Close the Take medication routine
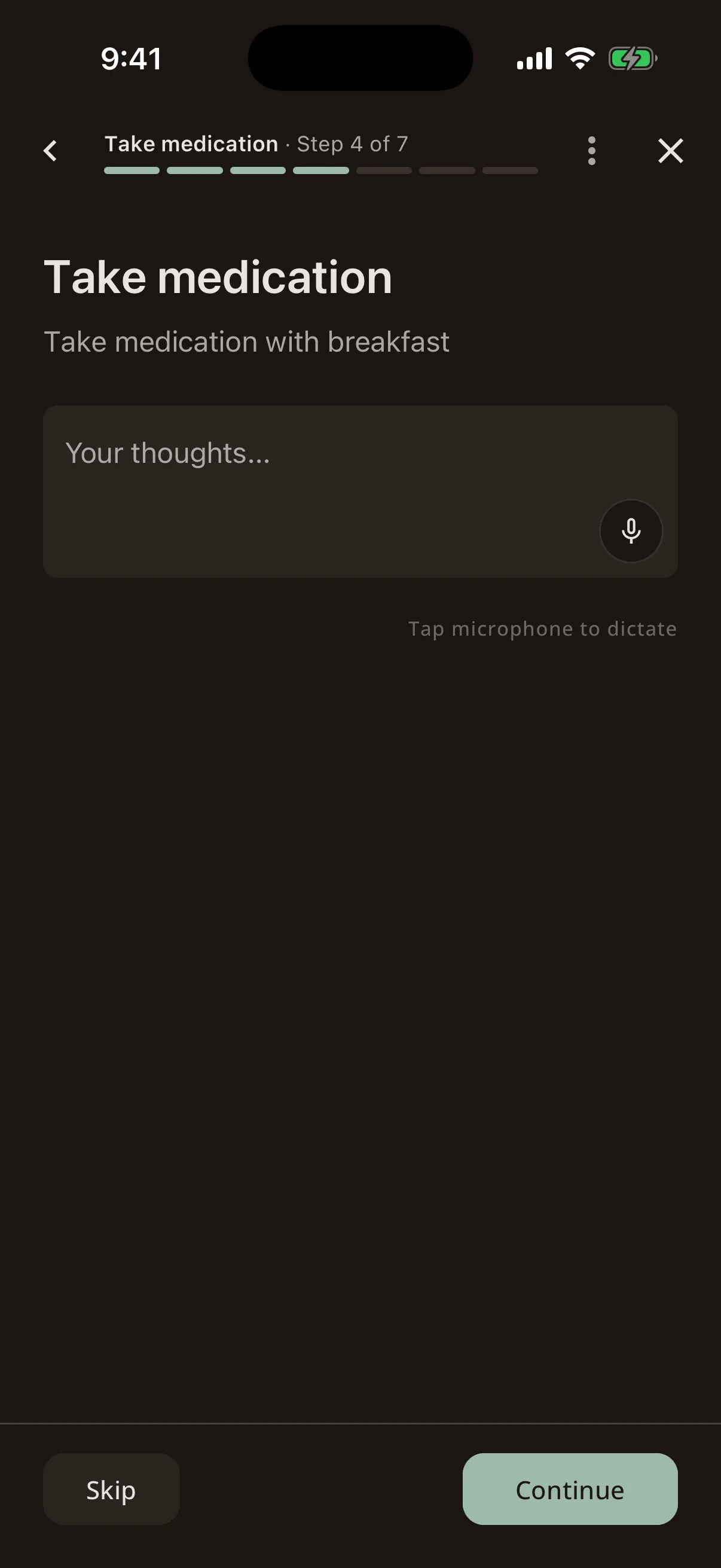Viewport: 721px width, 1568px height. pos(671,151)
